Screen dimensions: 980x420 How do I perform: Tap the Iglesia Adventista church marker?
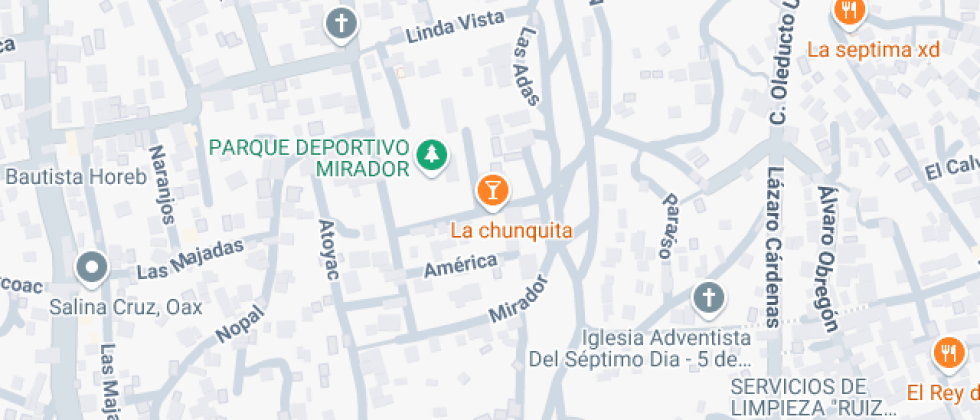[x=708, y=297]
